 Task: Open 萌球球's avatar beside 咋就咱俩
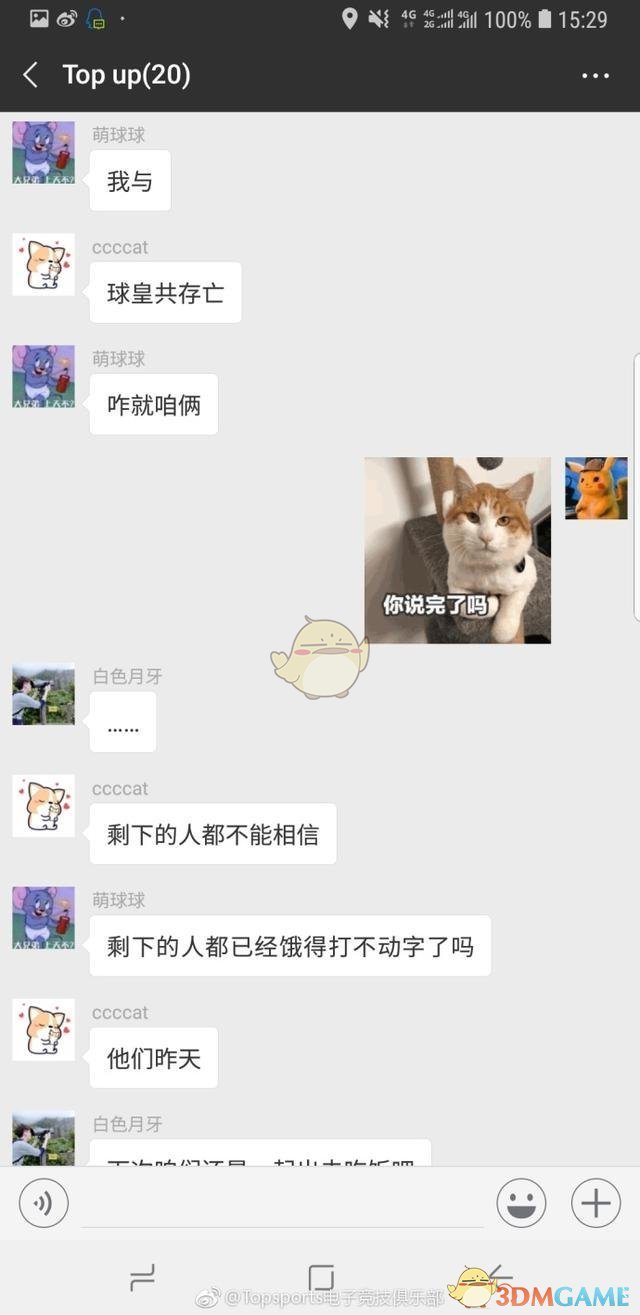tap(43, 376)
